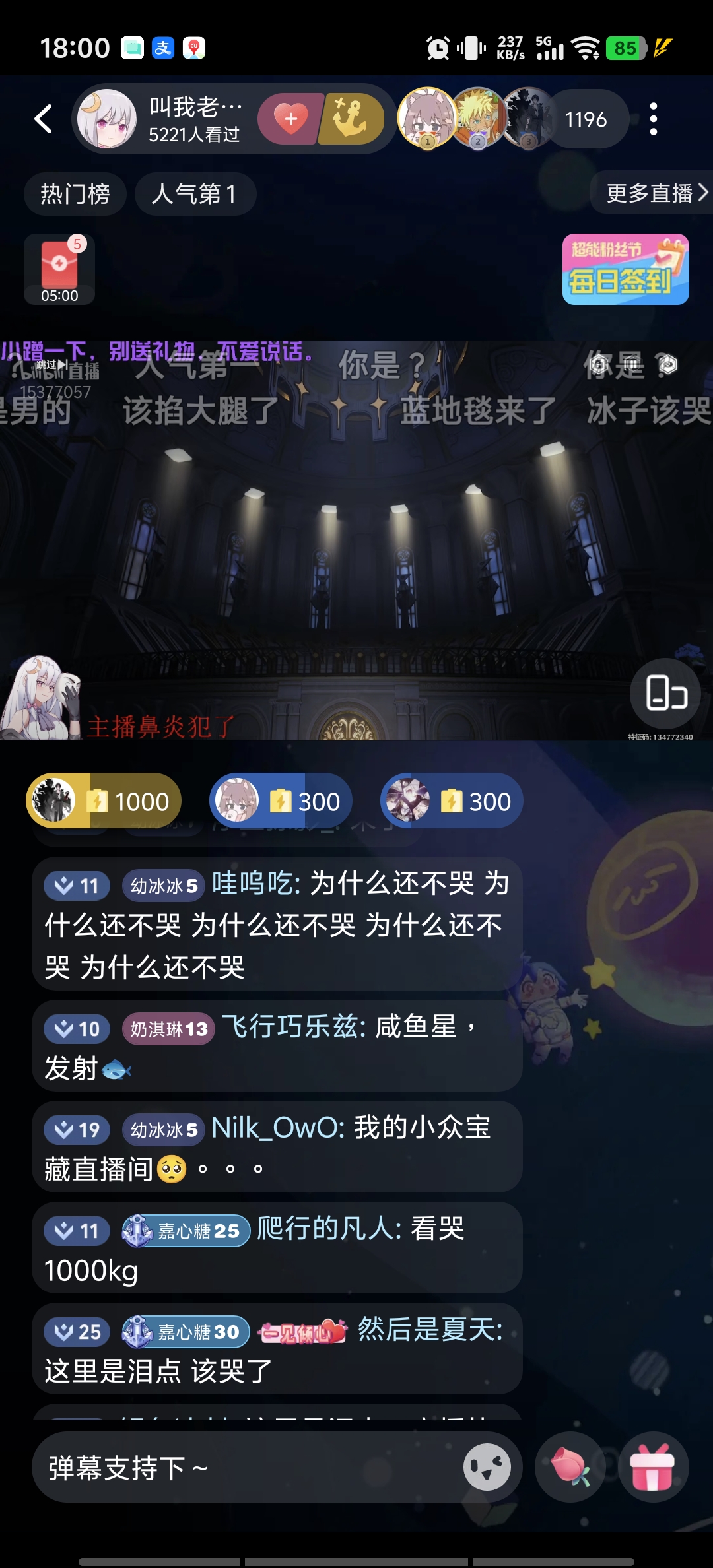713x1568 pixels.
Task: Open the three-dot overflow menu
Action: [654, 119]
